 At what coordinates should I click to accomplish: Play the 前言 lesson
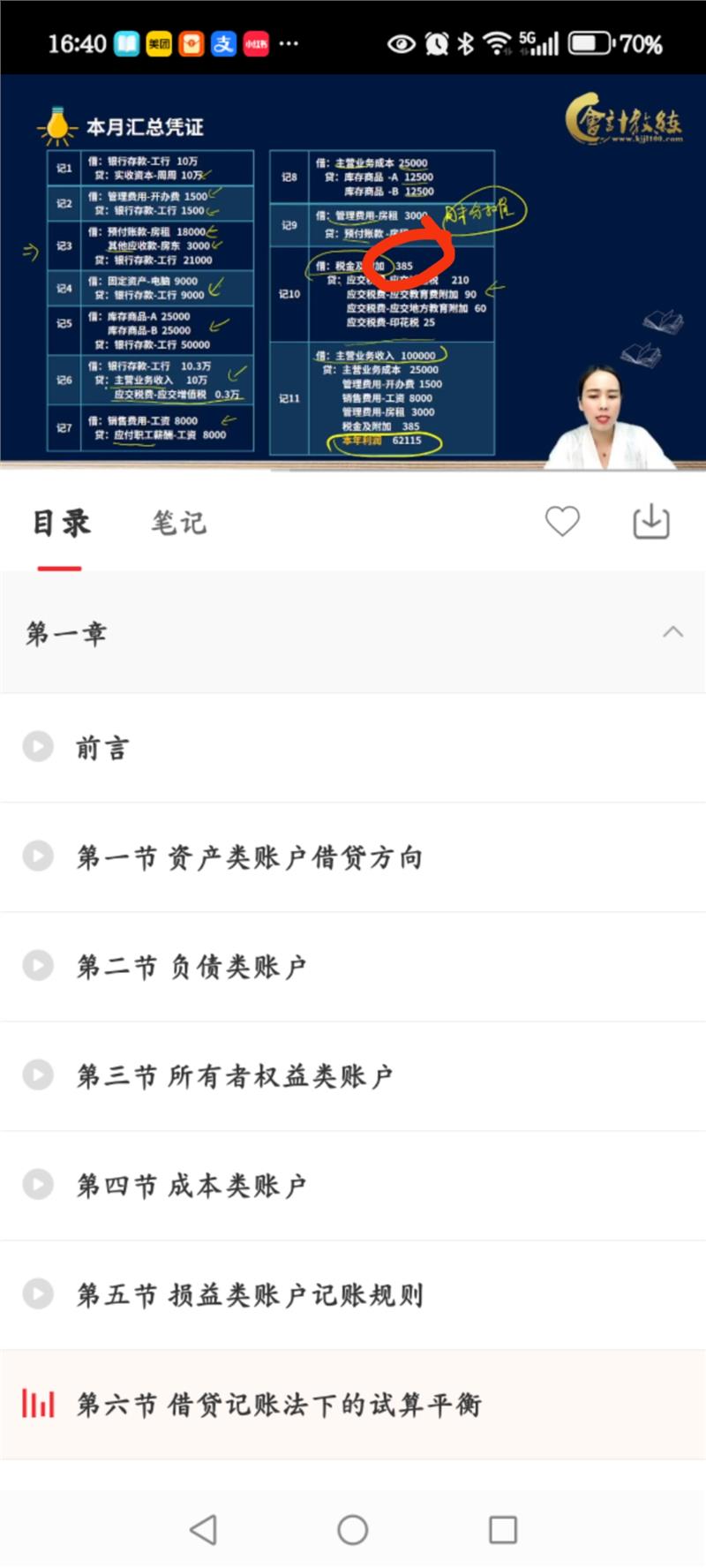click(x=102, y=748)
